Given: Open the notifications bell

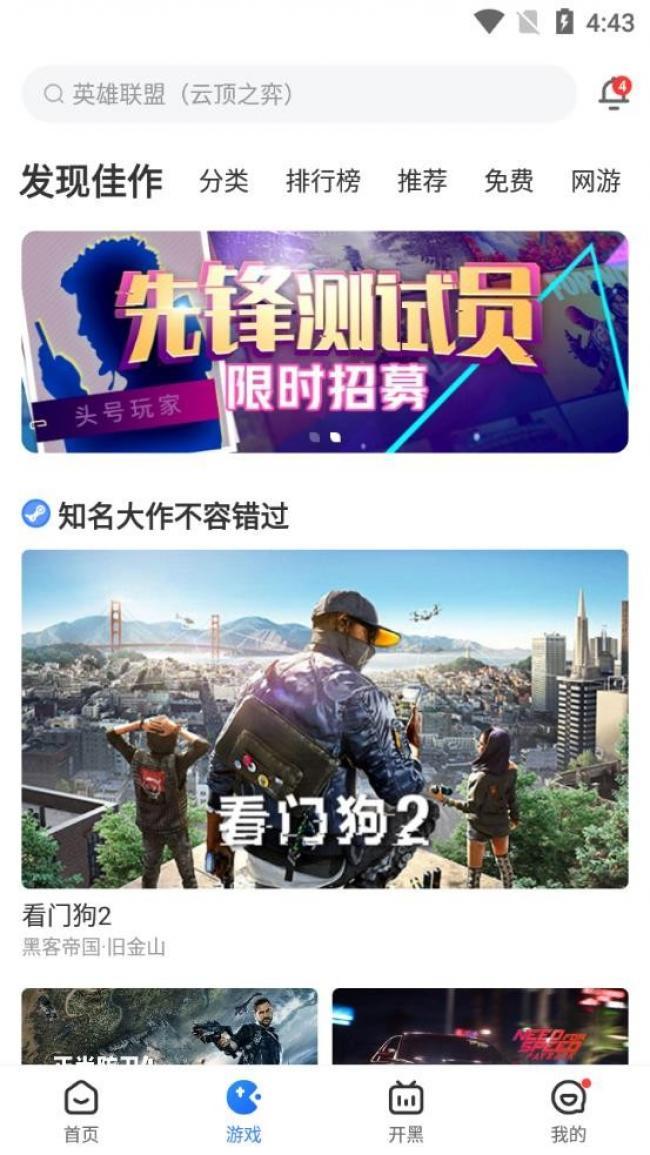Looking at the screenshot, I should 613,94.
